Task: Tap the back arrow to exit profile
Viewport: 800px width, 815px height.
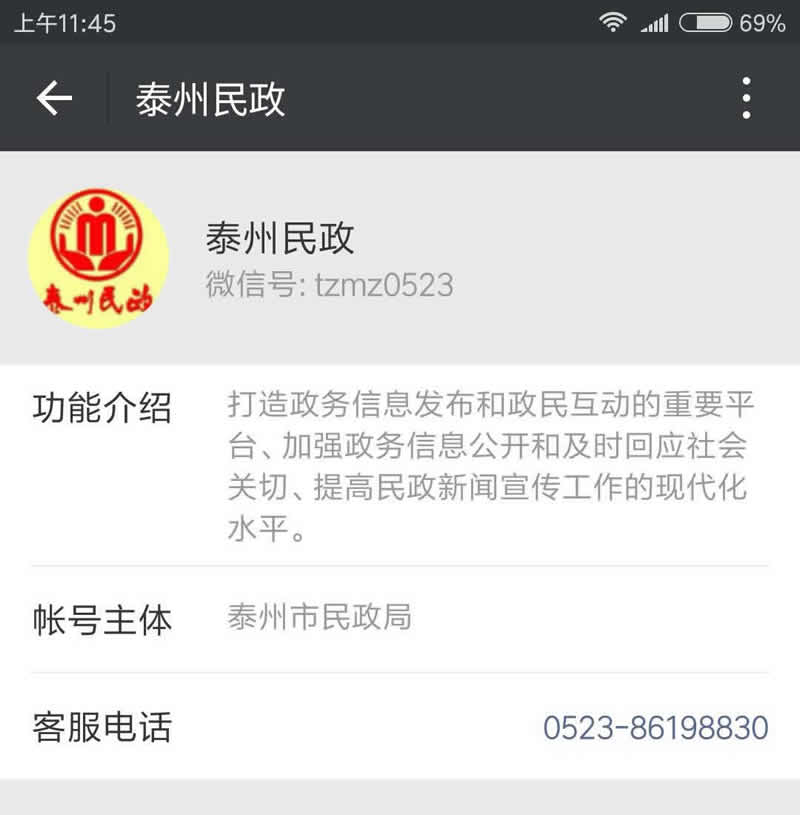Action: [52, 98]
